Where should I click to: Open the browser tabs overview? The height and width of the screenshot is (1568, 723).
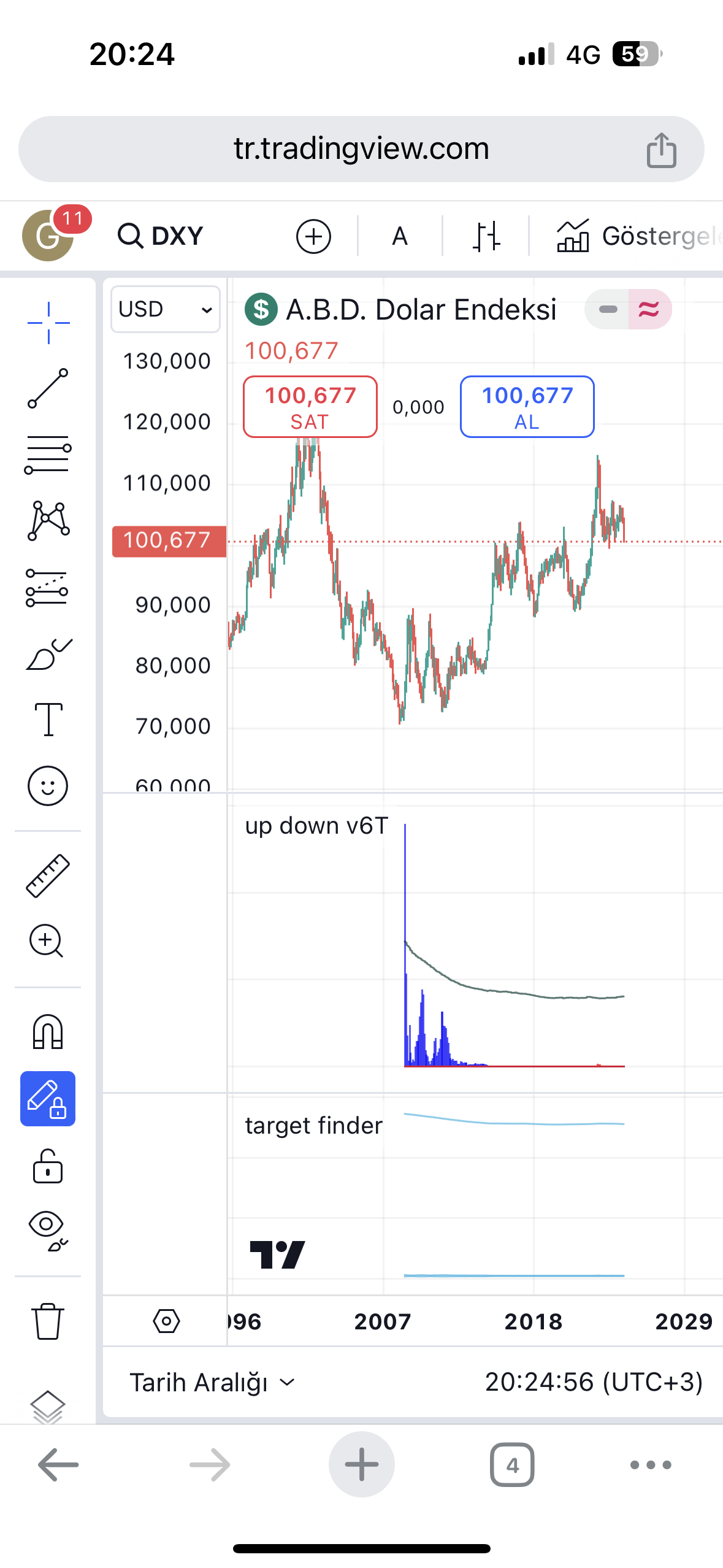(512, 1465)
